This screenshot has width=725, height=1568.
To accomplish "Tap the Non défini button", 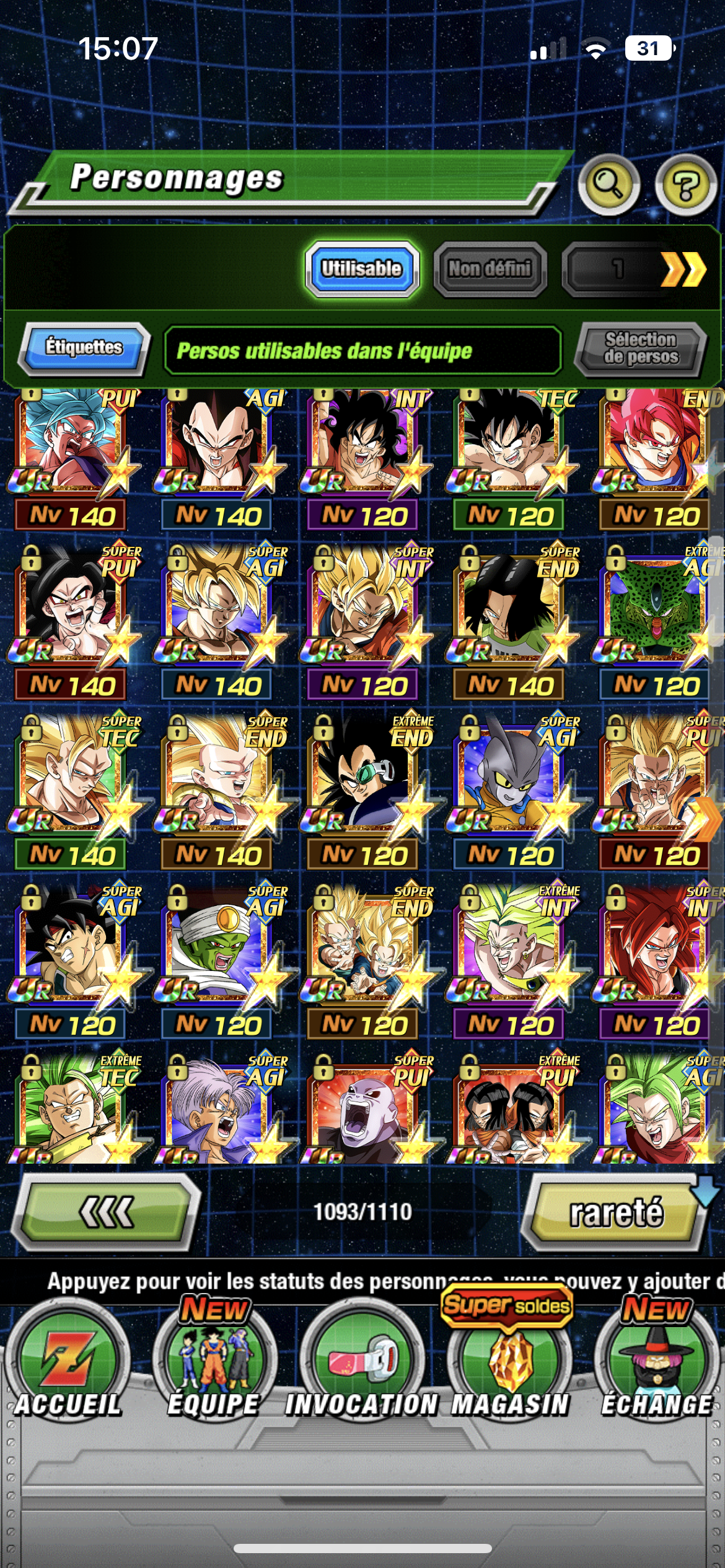I will click(x=490, y=269).
